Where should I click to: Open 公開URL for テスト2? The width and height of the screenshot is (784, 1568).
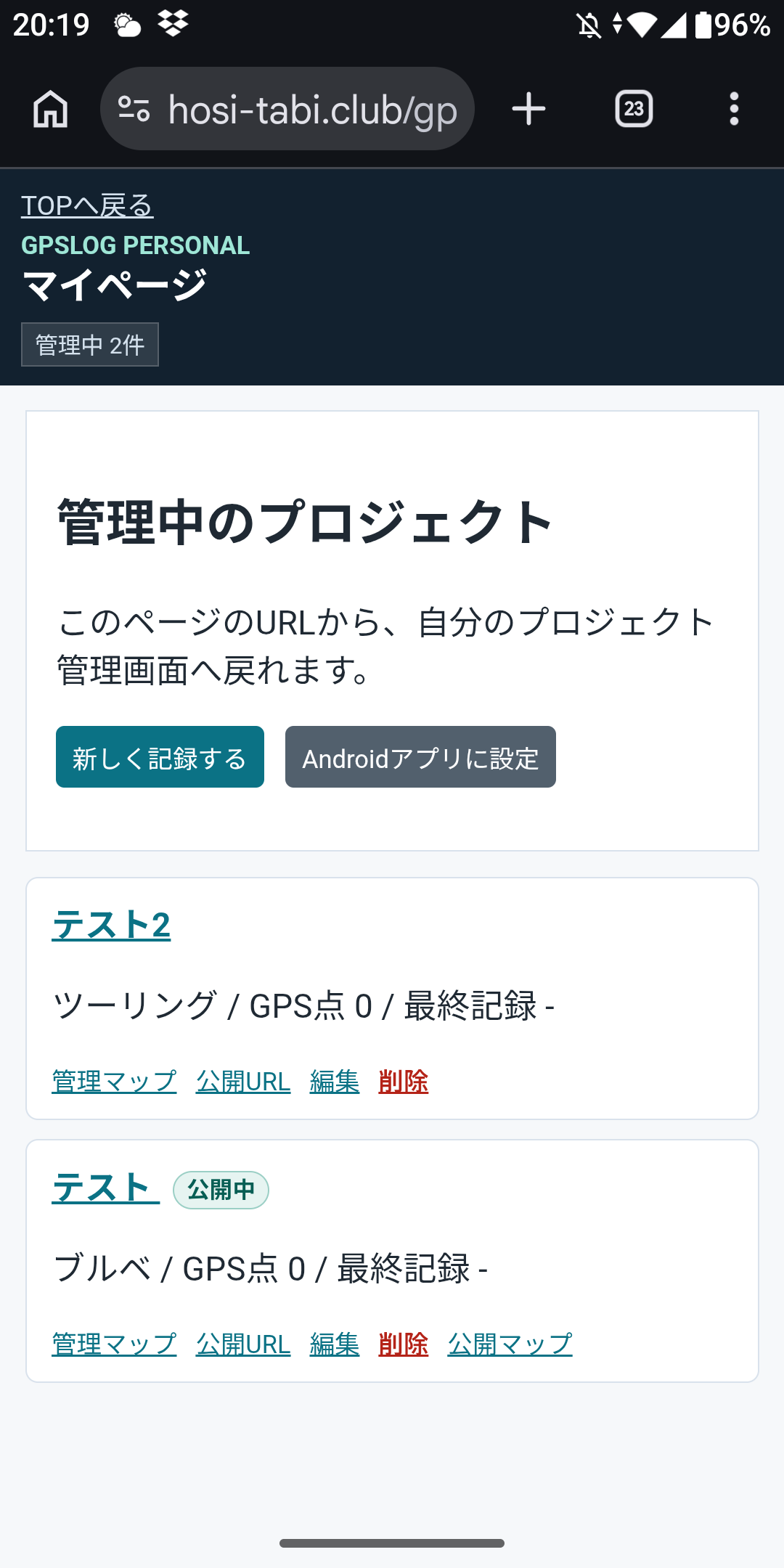click(243, 1082)
